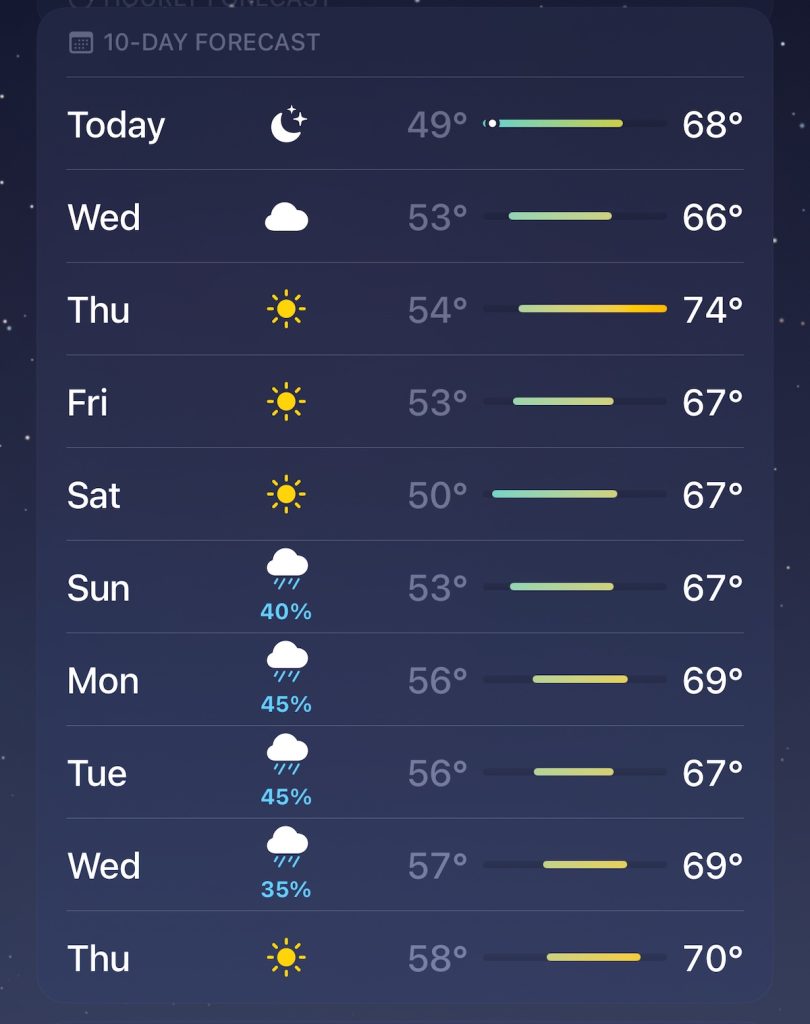Viewport: 810px width, 1024px height.
Task: Open Wed forecast with 35% rain
Action: point(404,865)
